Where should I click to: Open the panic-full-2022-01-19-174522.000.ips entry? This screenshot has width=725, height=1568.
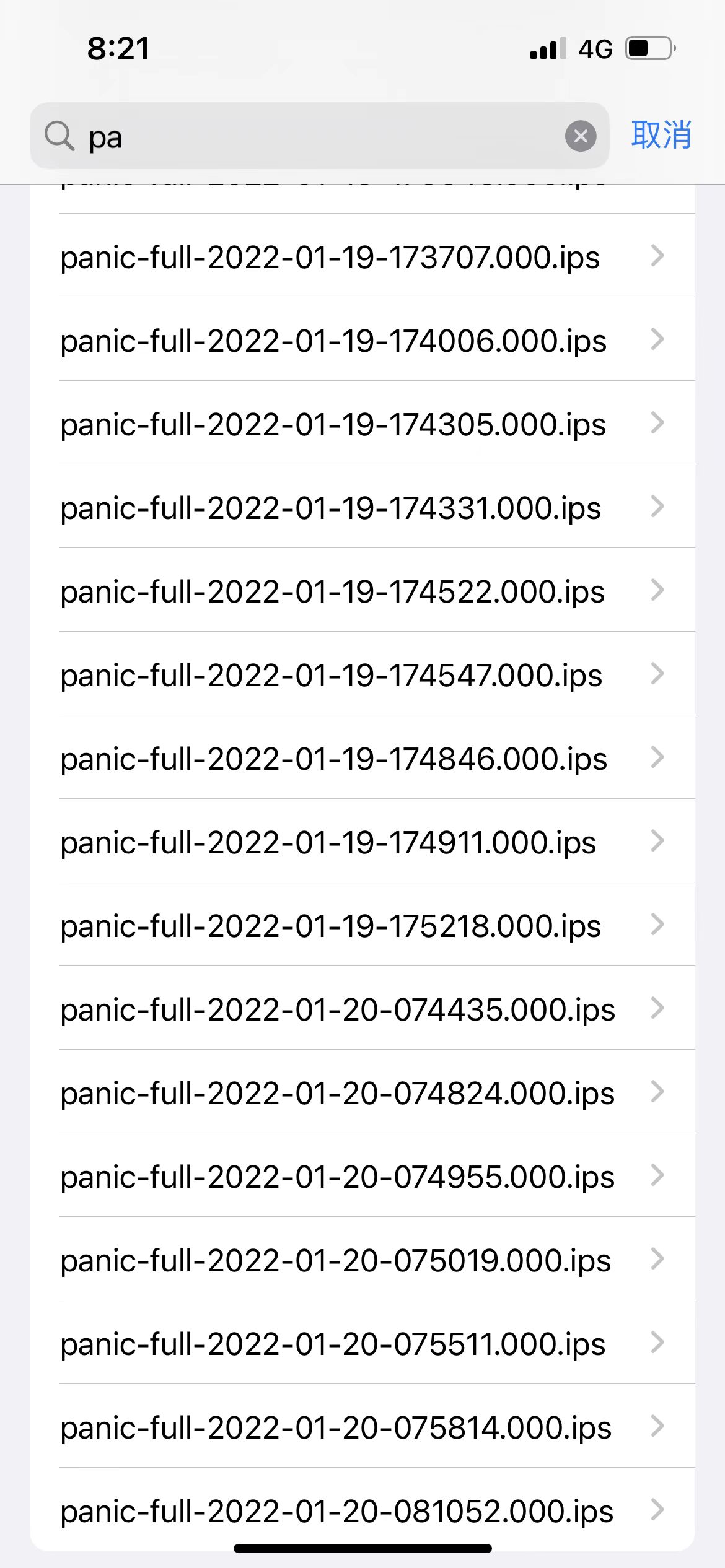[x=362, y=591]
